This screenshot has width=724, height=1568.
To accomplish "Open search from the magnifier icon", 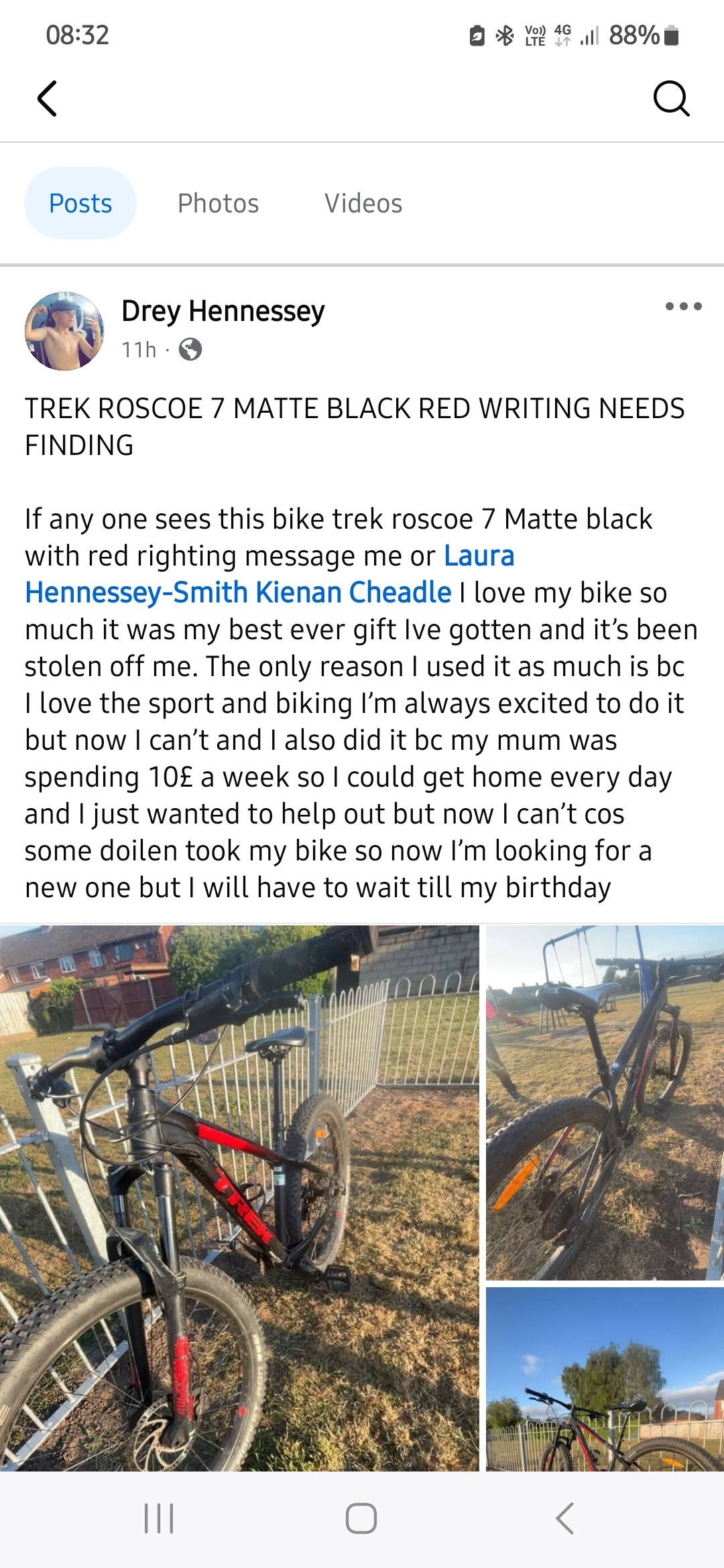I will click(x=671, y=99).
